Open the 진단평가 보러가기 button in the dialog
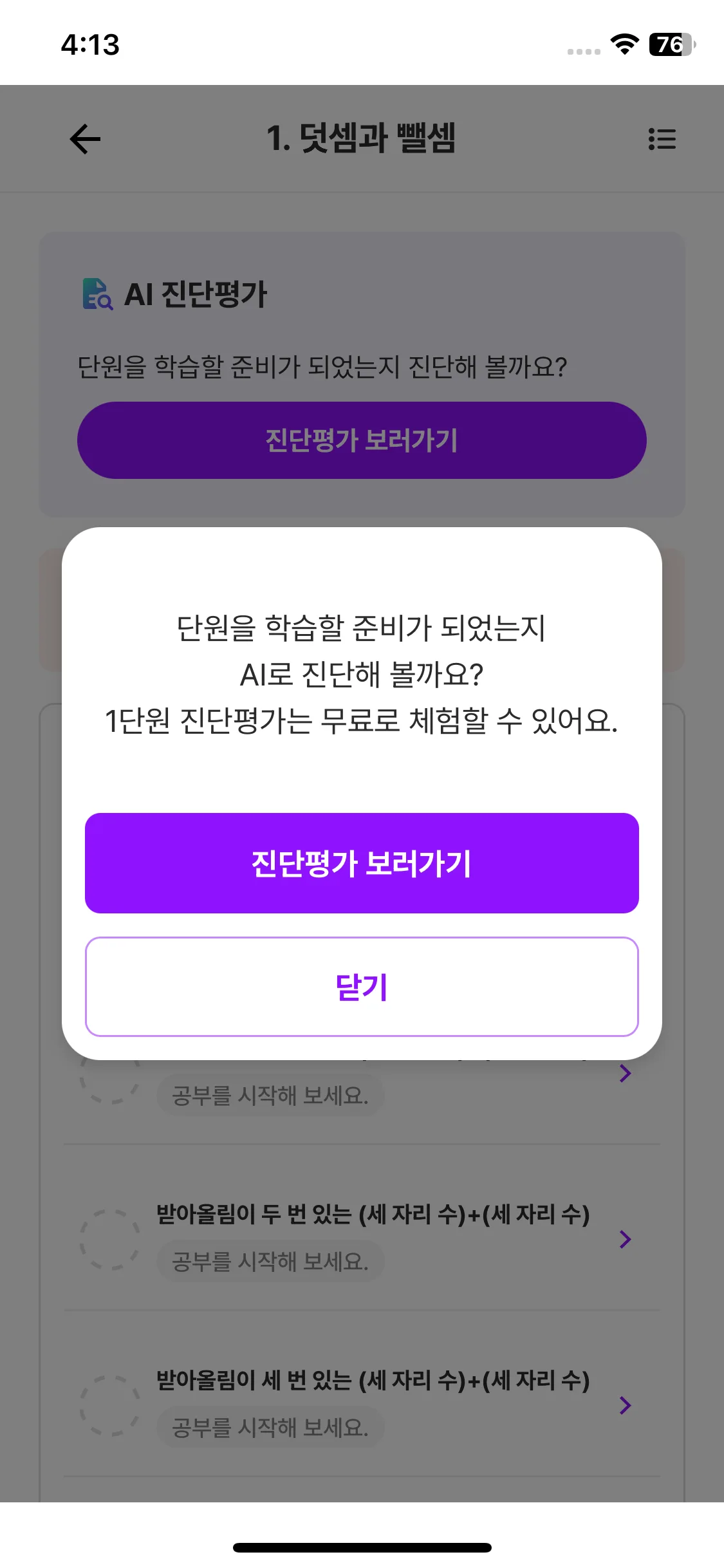 (362, 864)
